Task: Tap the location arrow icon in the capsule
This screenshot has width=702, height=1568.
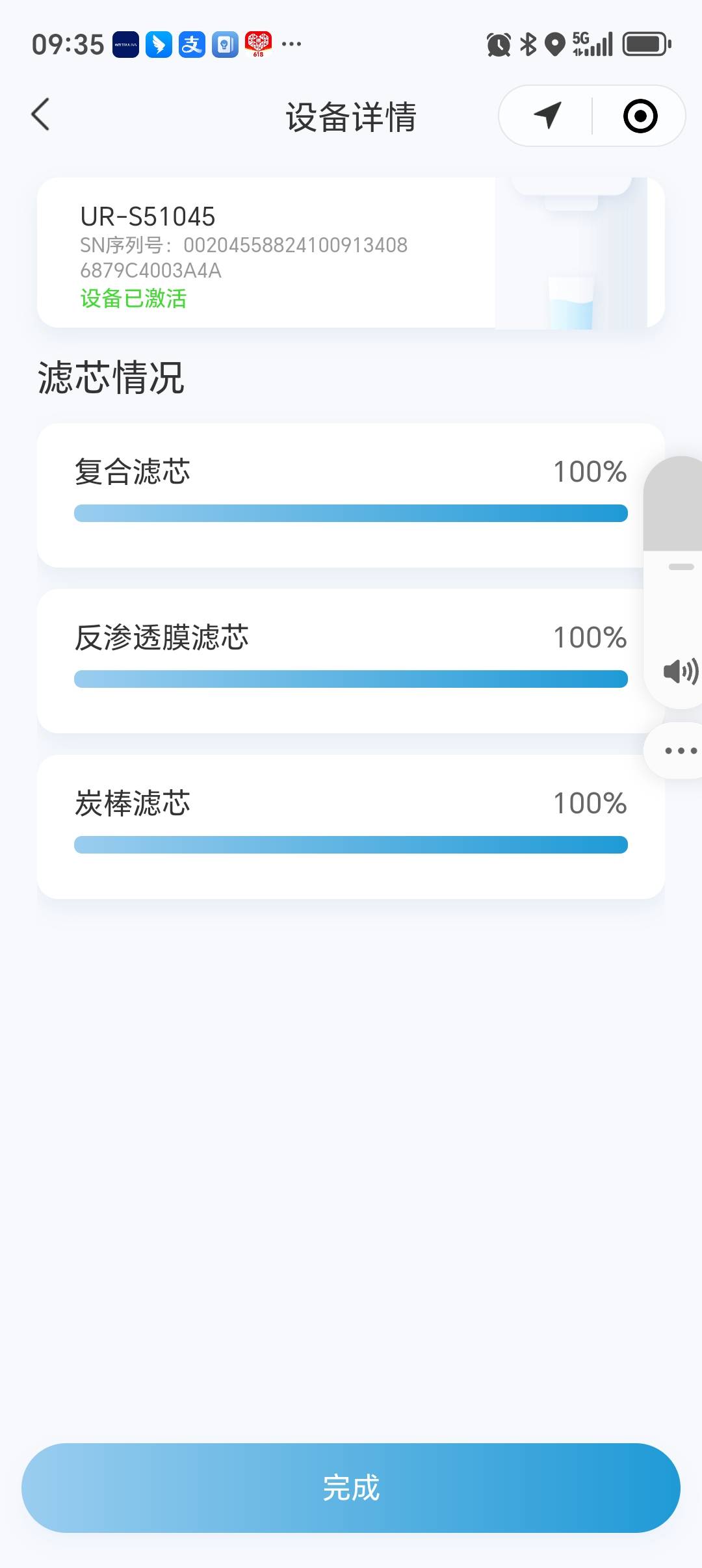Action: 547,116
